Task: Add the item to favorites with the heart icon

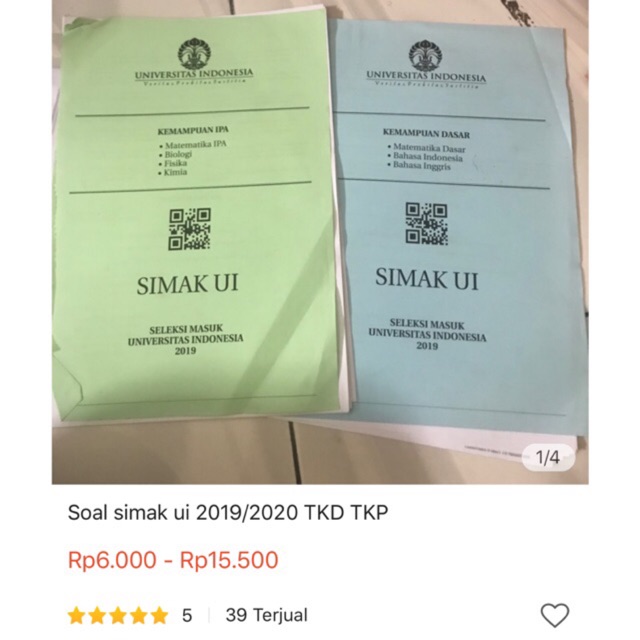Action: point(555,615)
